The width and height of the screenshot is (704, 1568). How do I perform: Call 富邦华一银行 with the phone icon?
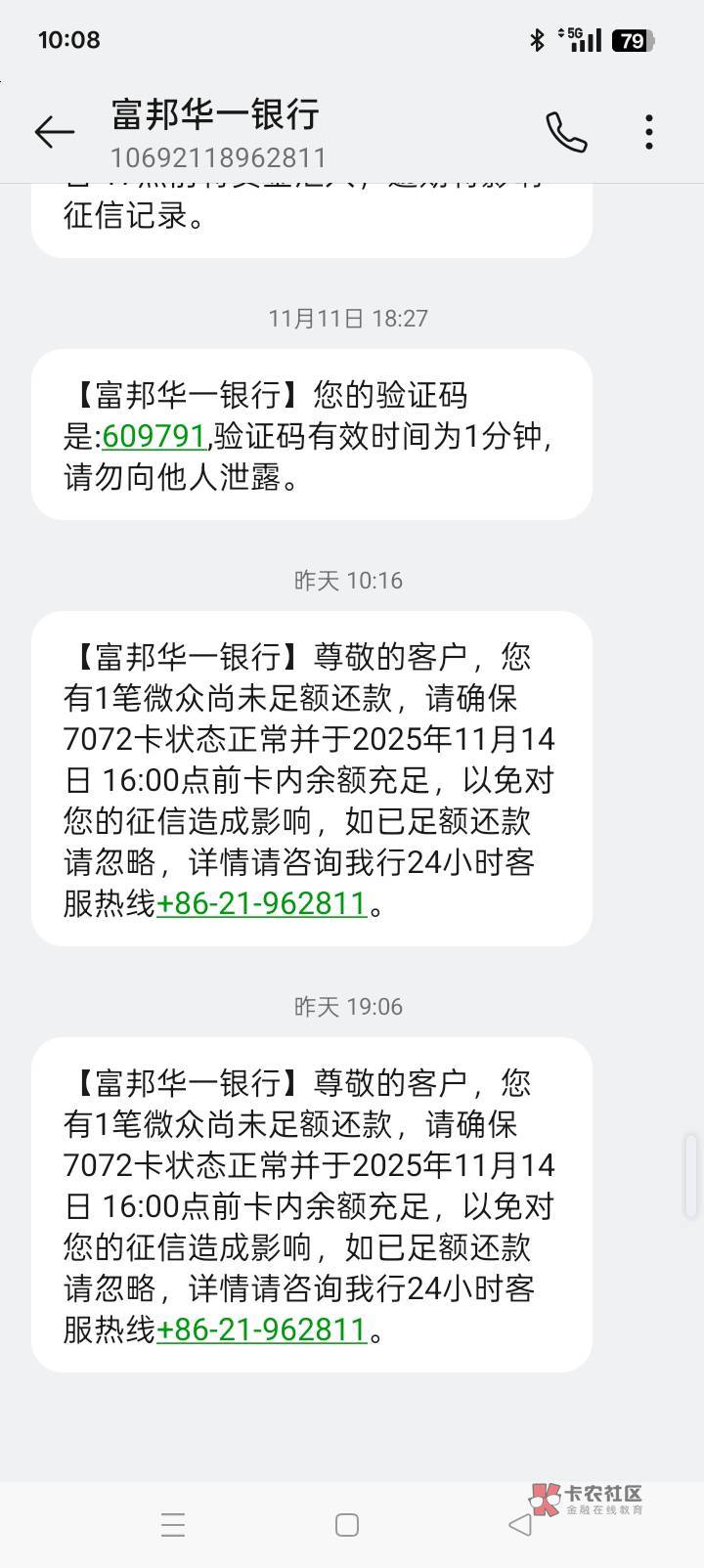(x=566, y=132)
